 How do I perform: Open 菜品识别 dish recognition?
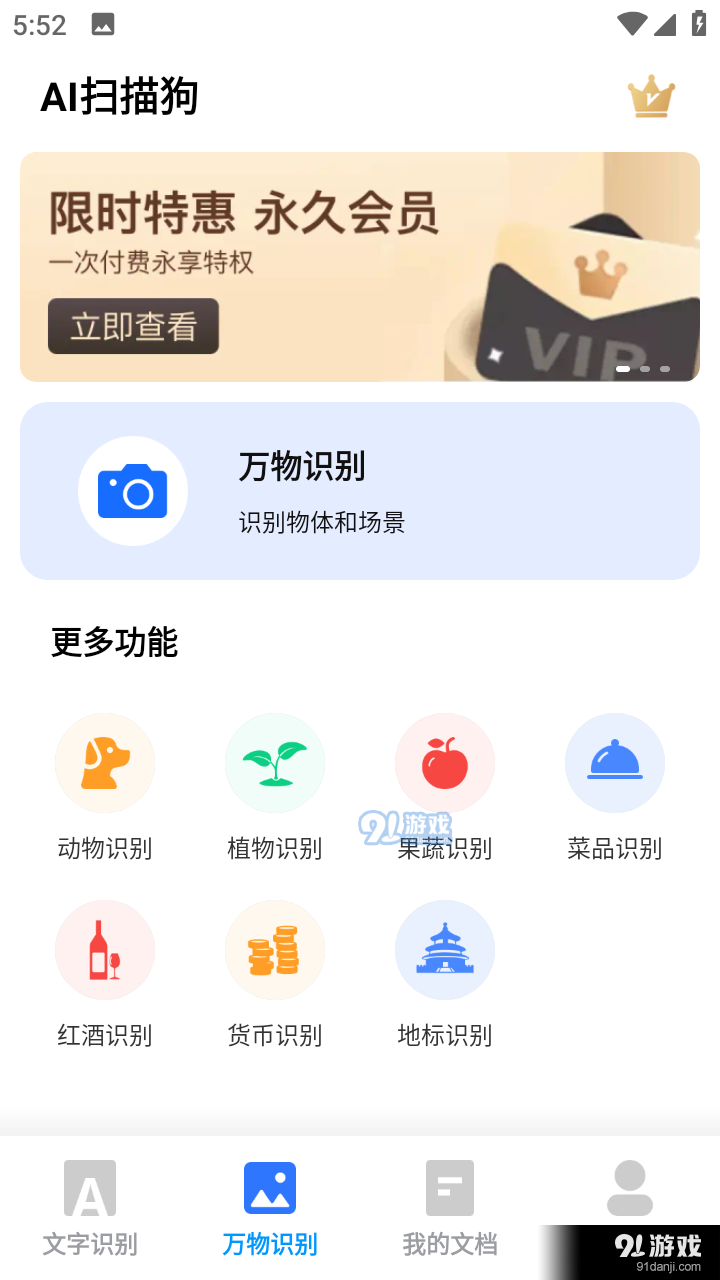coord(615,763)
